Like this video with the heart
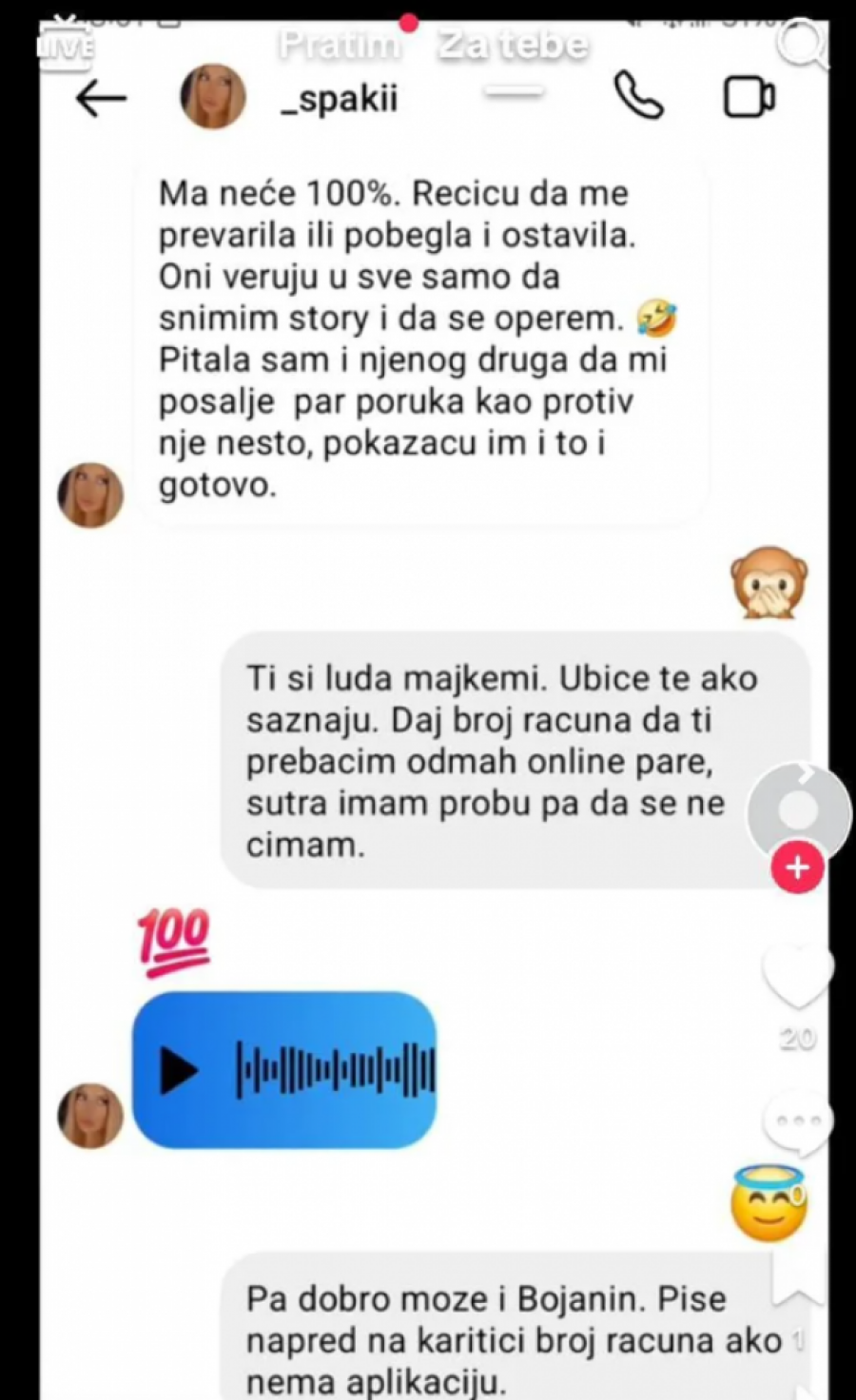Image resolution: width=856 pixels, height=1400 pixels. pos(797,978)
